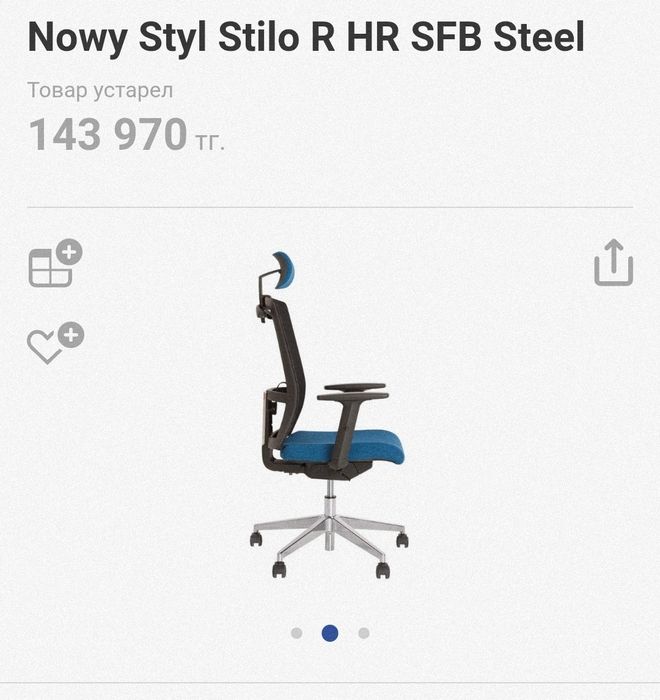Go to the first image dot

[x=296, y=633]
